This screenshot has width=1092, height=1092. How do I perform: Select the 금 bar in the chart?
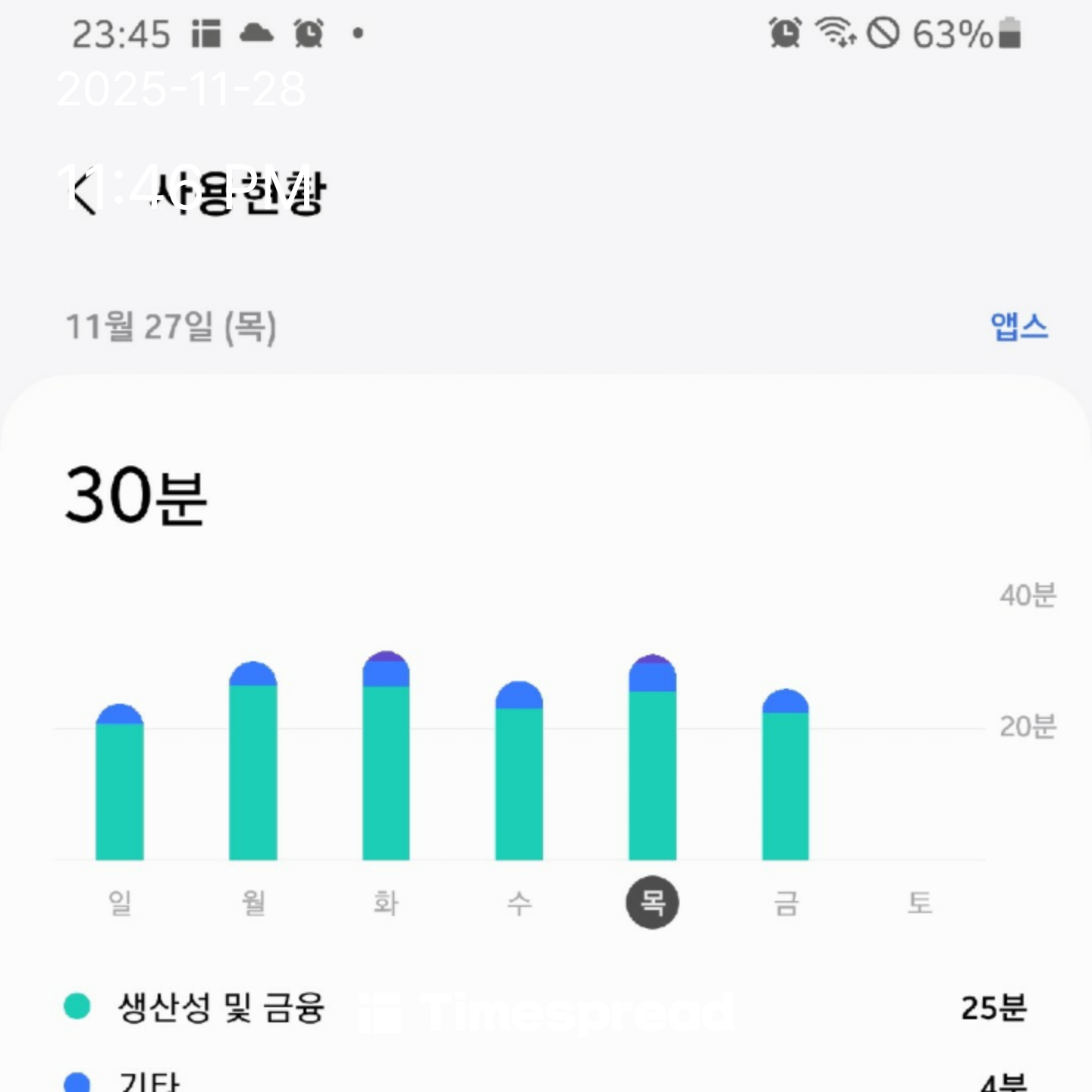point(786,777)
